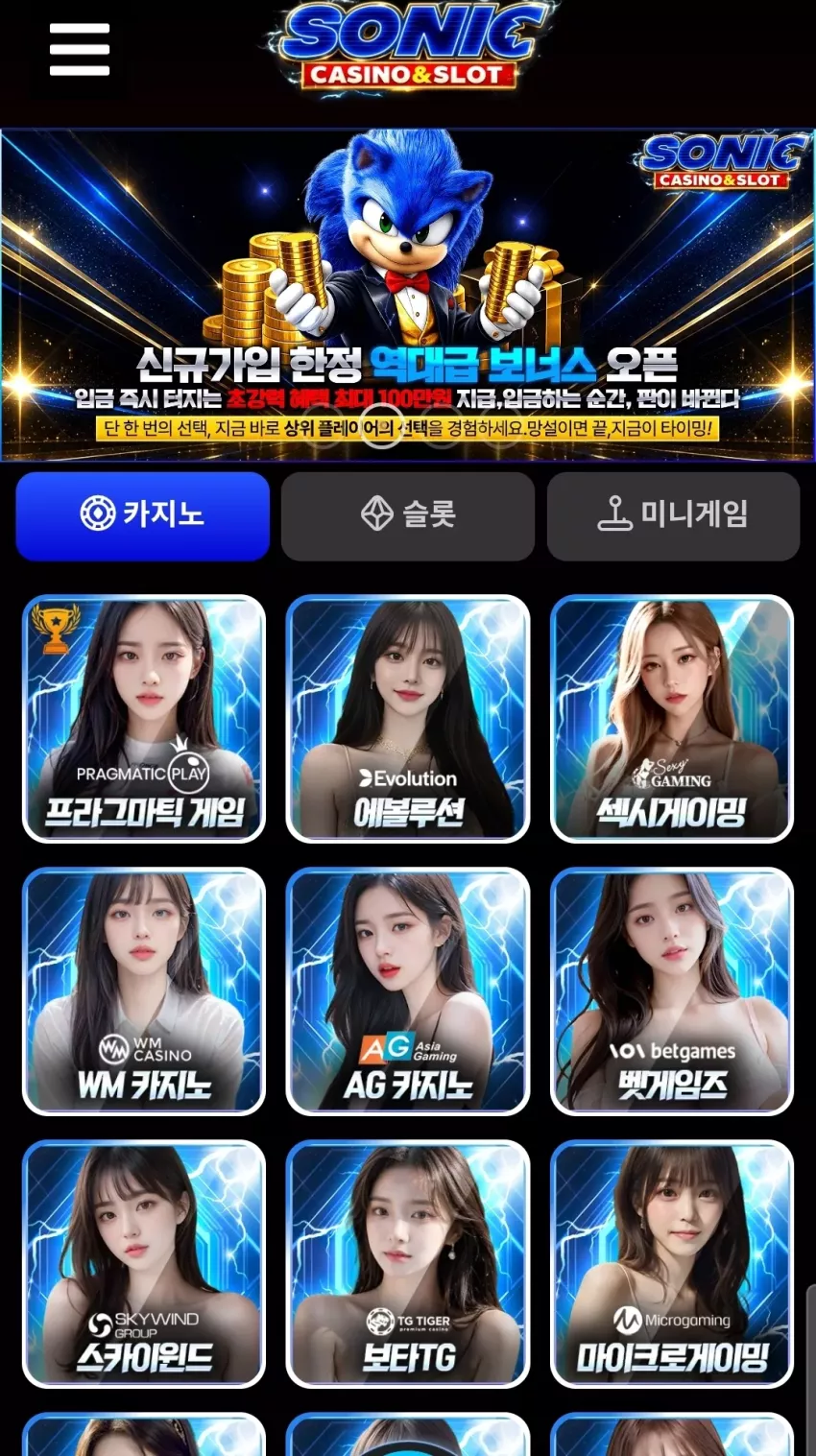Switch to the 슬롯 tab
The width and height of the screenshot is (816, 1456).
coord(408,515)
